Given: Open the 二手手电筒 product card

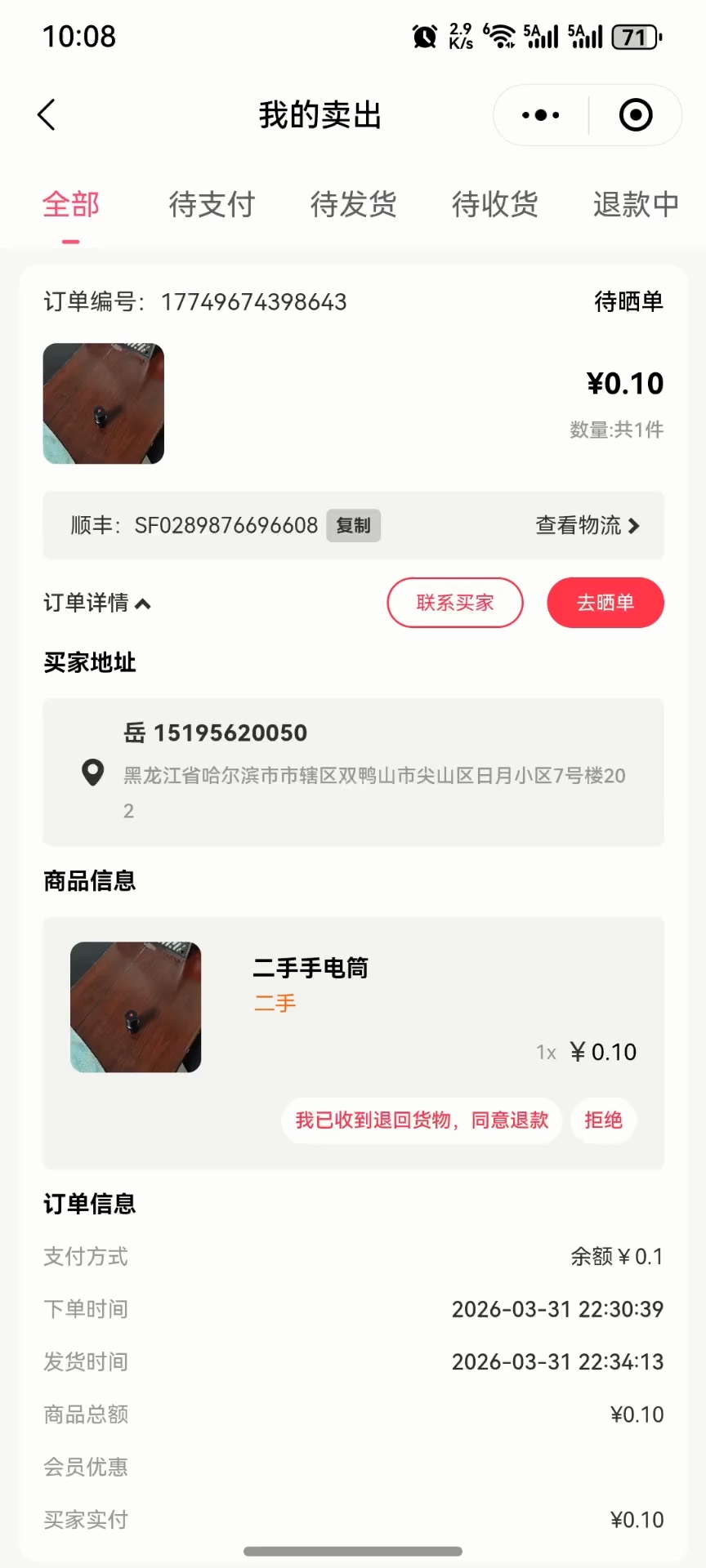Looking at the screenshot, I should 311,969.
